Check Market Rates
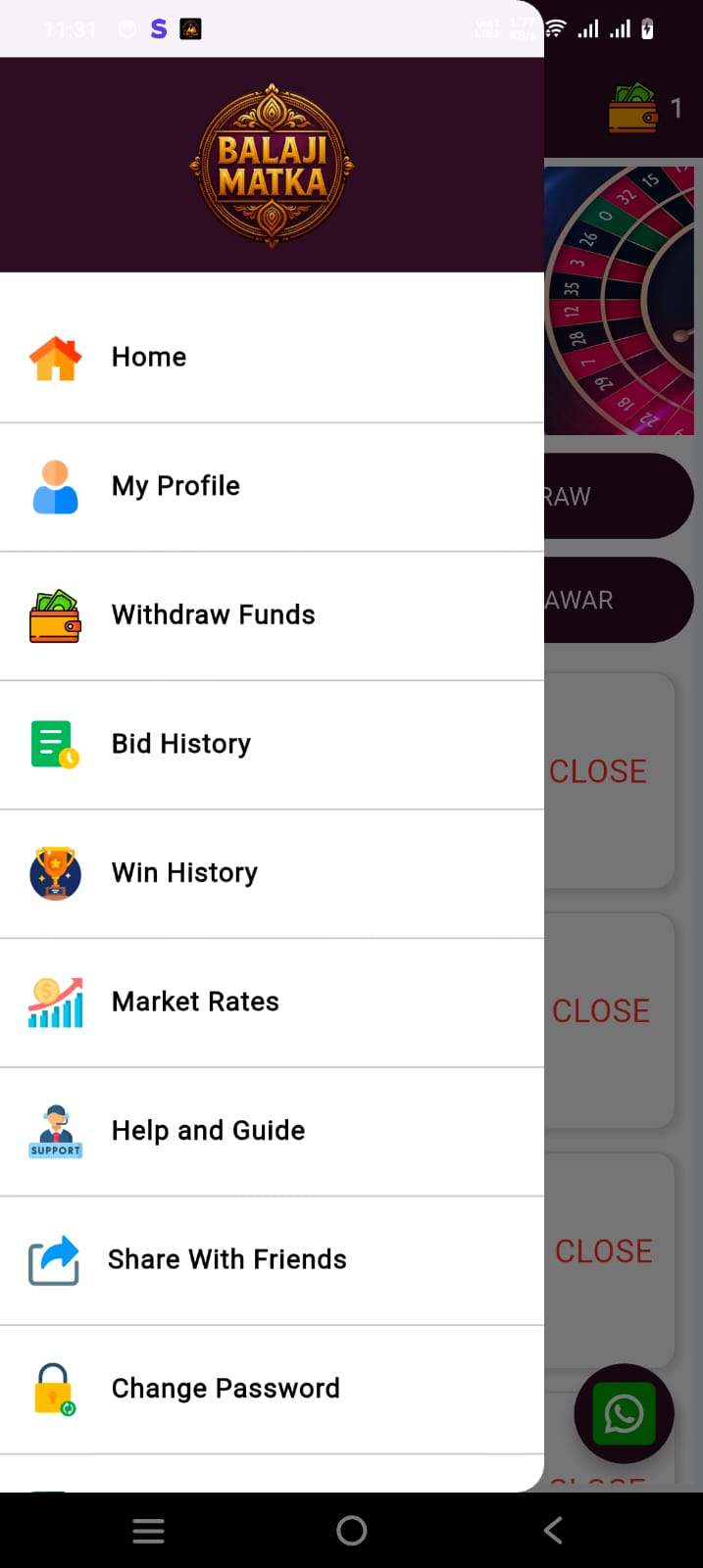The height and width of the screenshot is (1568, 703). [195, 1003]
